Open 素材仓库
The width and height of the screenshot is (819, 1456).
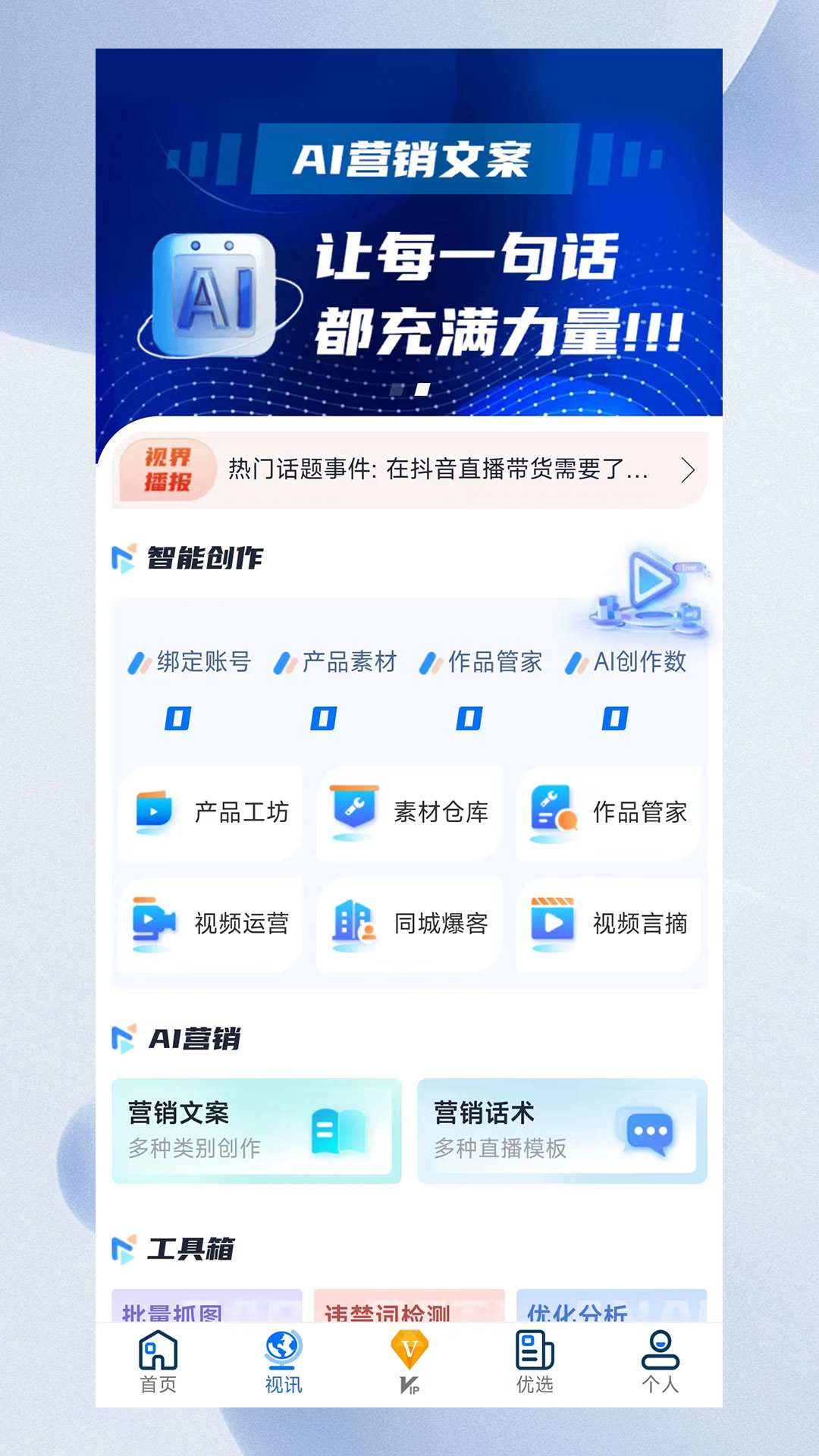click(x=409, y=812)
